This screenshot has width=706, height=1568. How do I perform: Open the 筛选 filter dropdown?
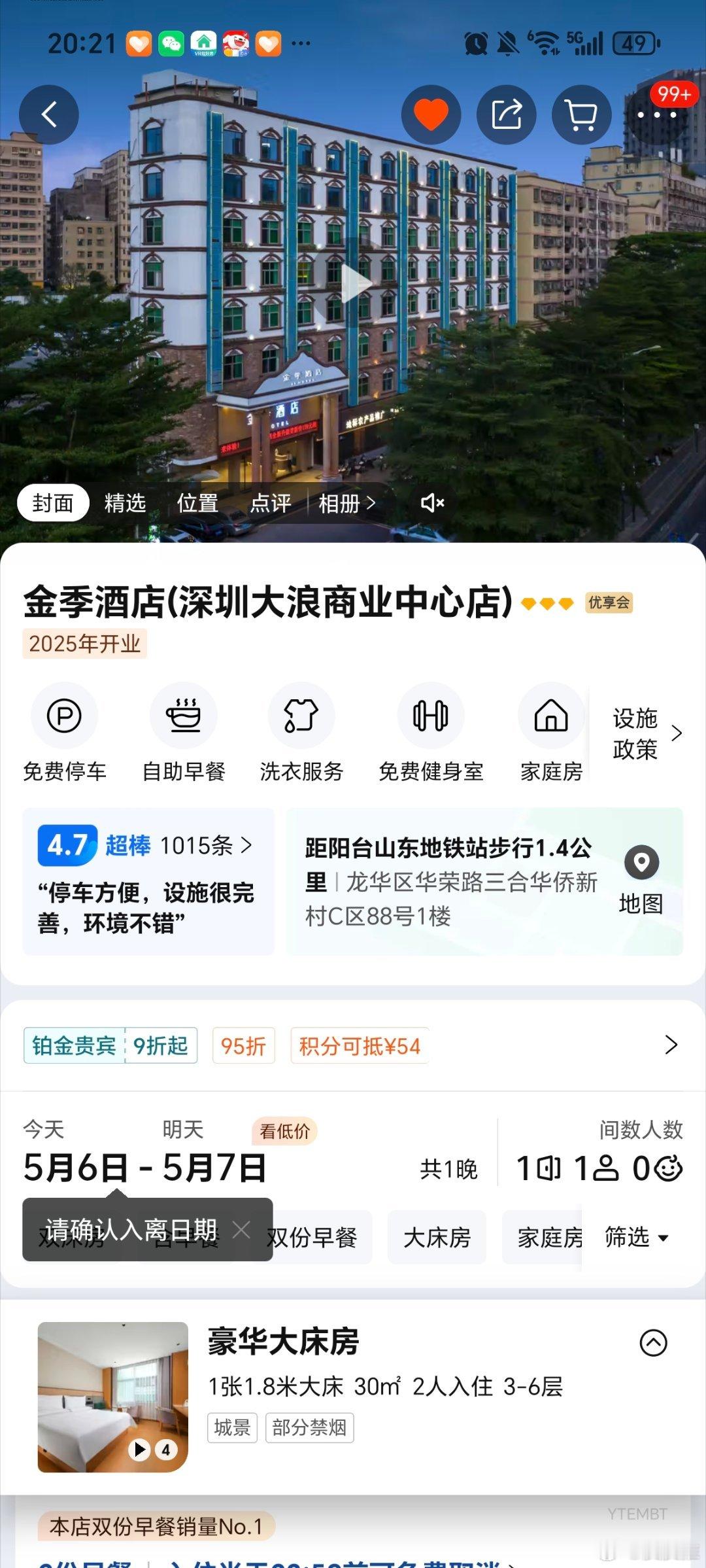coord(636,1237)
